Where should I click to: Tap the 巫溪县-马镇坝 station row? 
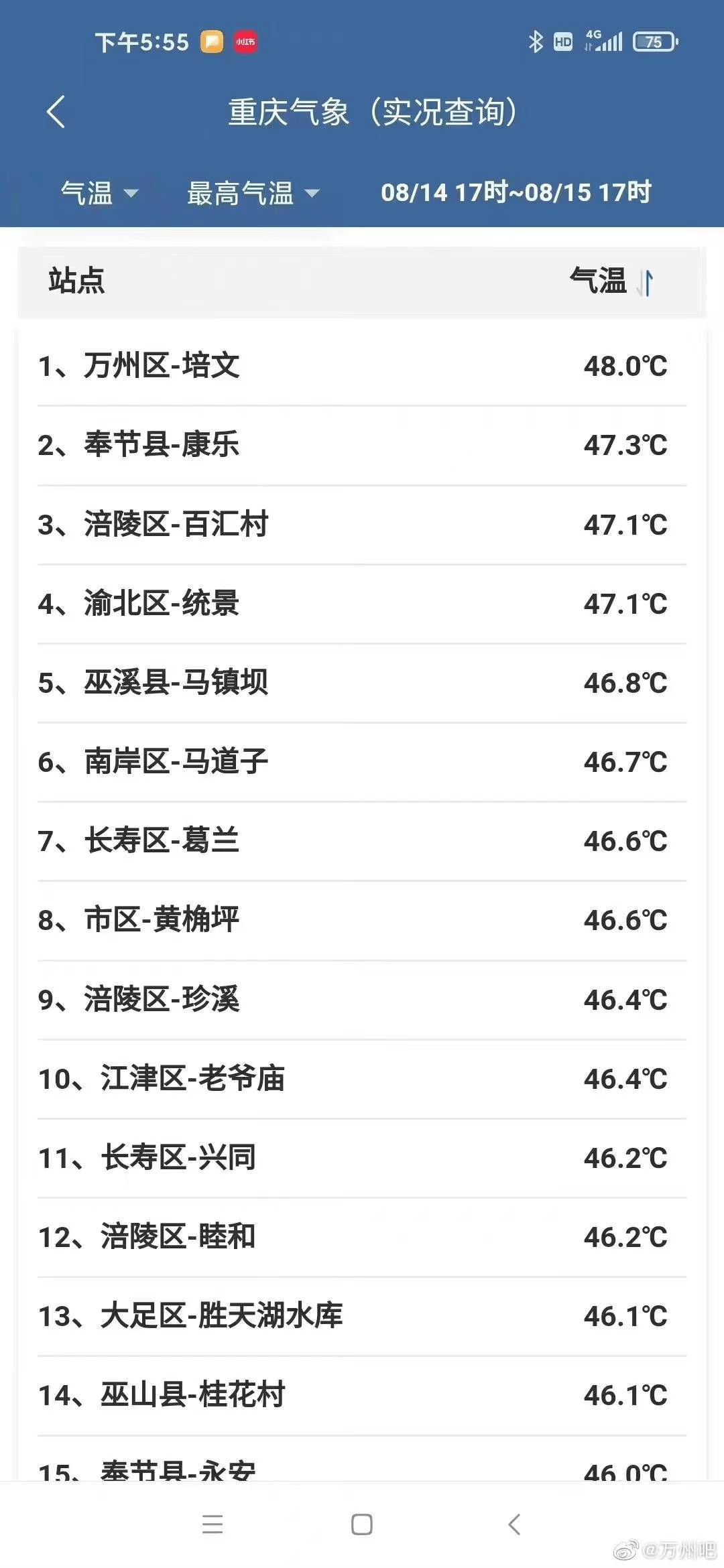click(x=362, y=683)
